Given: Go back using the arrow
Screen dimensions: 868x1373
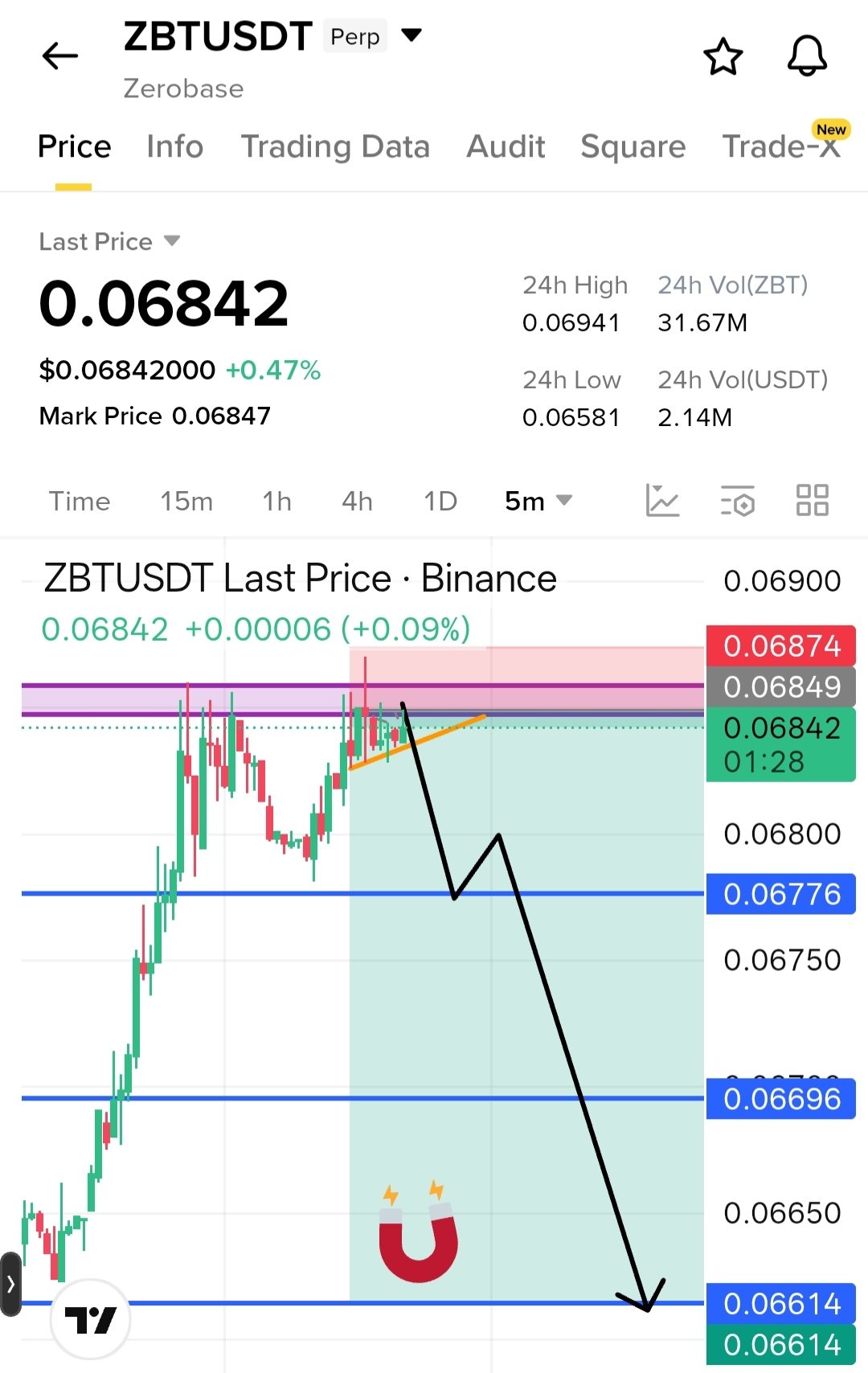Looking at the screenshot, I should (x=60, y=56).
